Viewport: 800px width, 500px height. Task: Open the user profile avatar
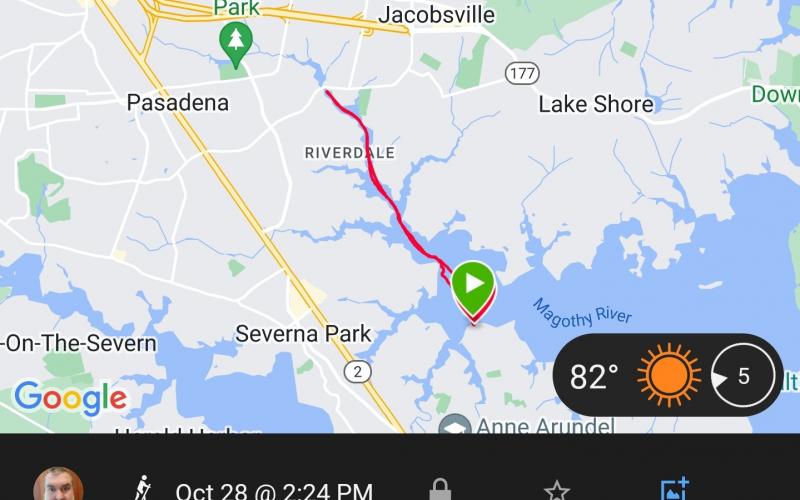[x=58, y=487]
